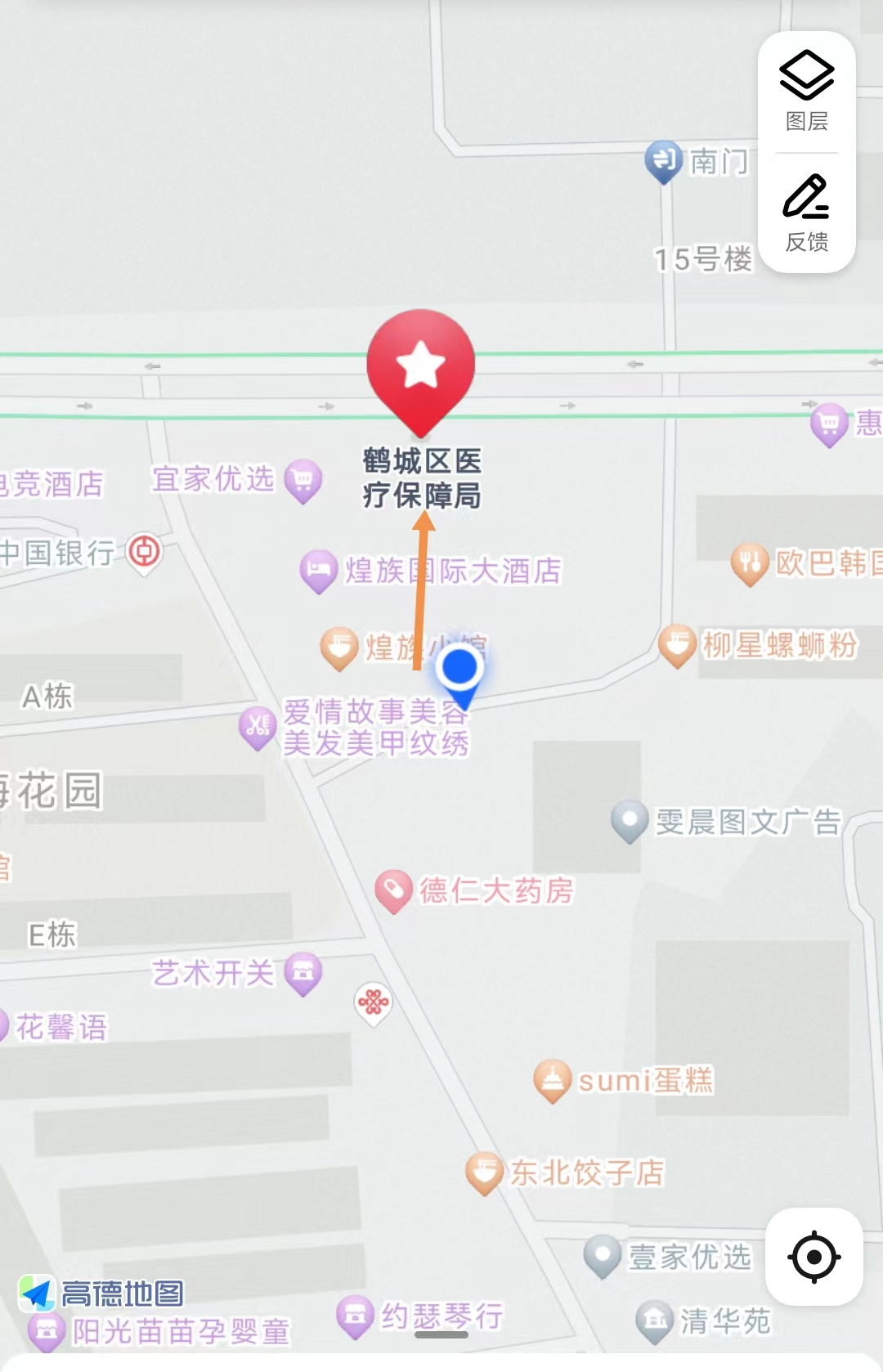Open the 图层 map layers button
883x1372 pixels.
[806, 92]
